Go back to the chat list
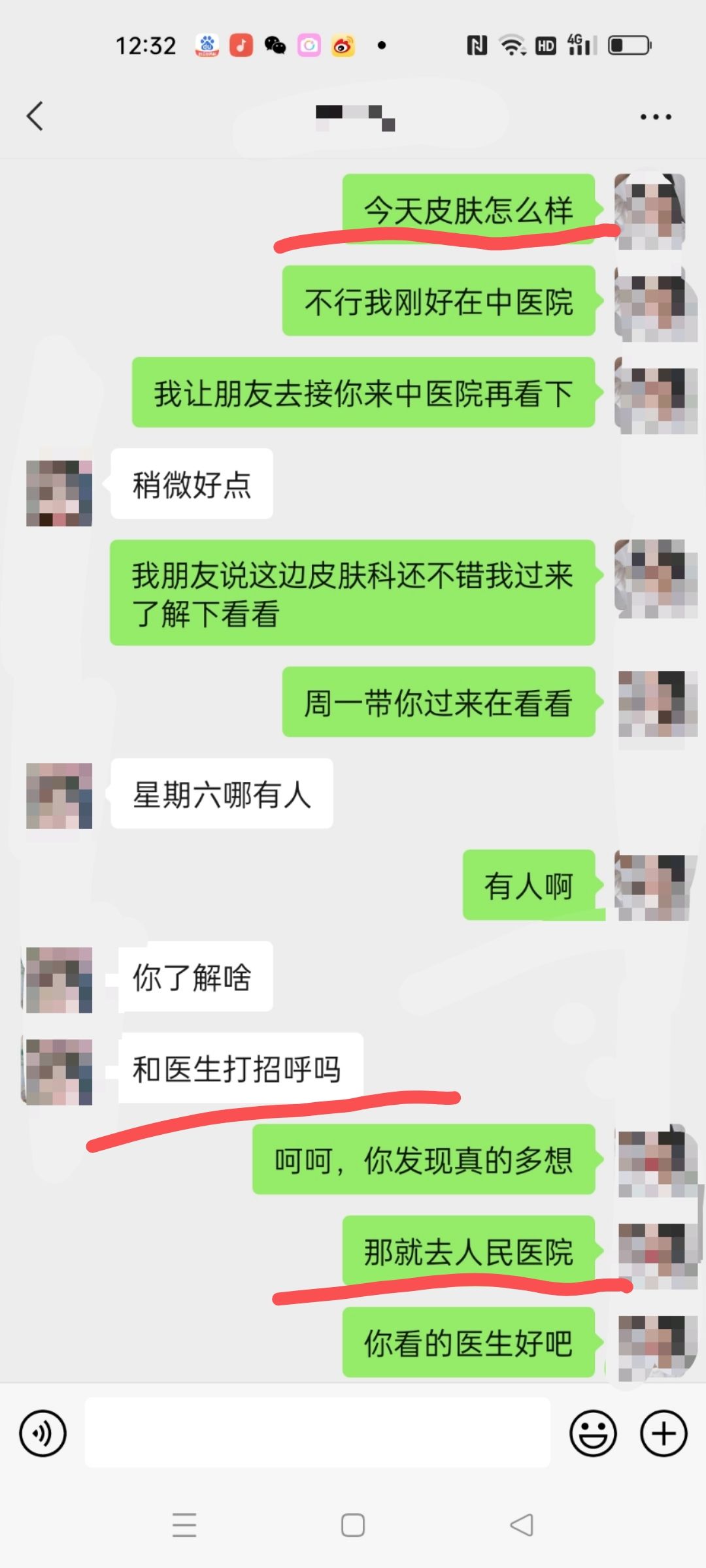706x1568 pixels. coord(35,116)
